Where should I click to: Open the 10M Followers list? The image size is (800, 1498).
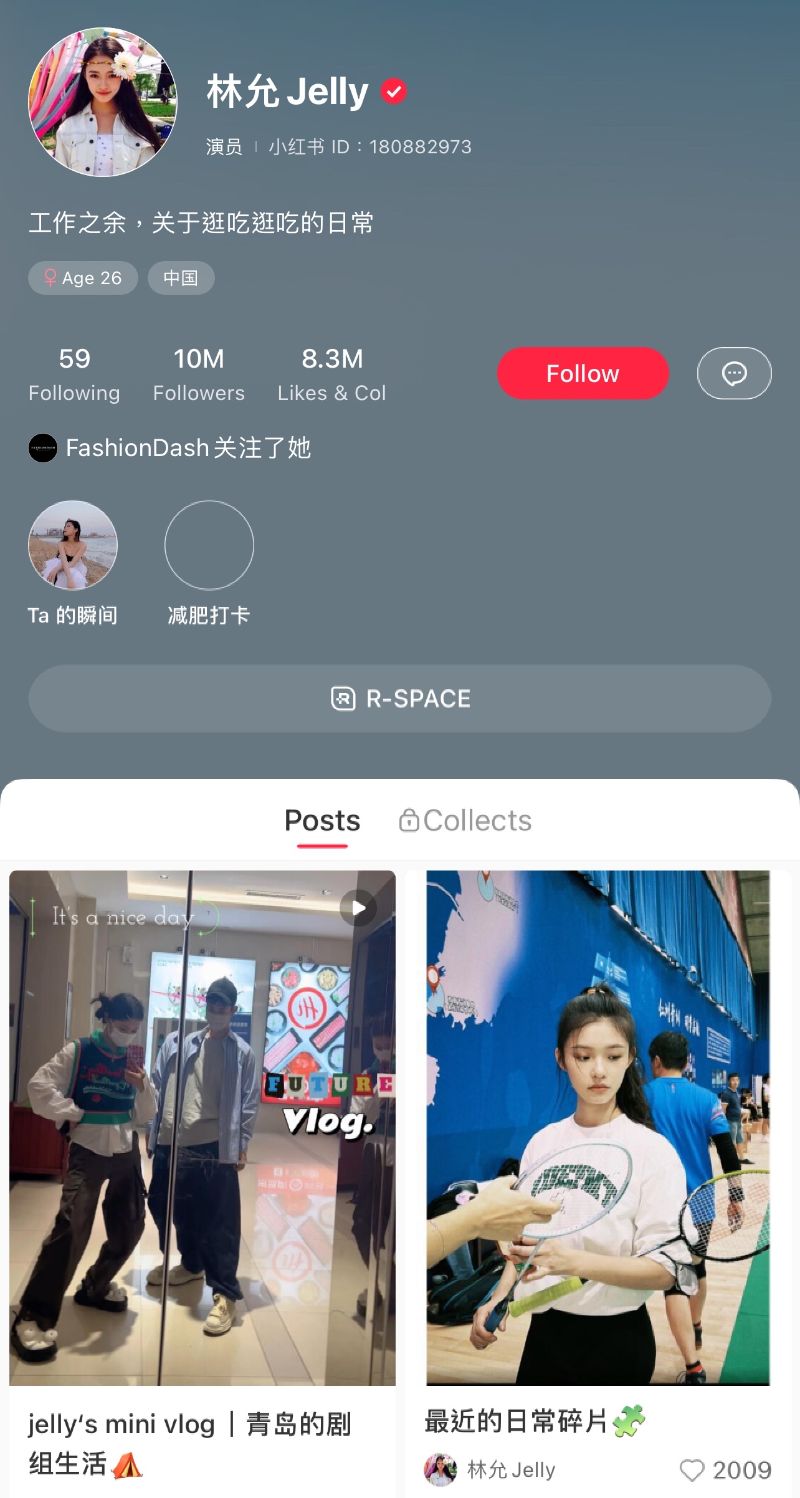point(198,374)
